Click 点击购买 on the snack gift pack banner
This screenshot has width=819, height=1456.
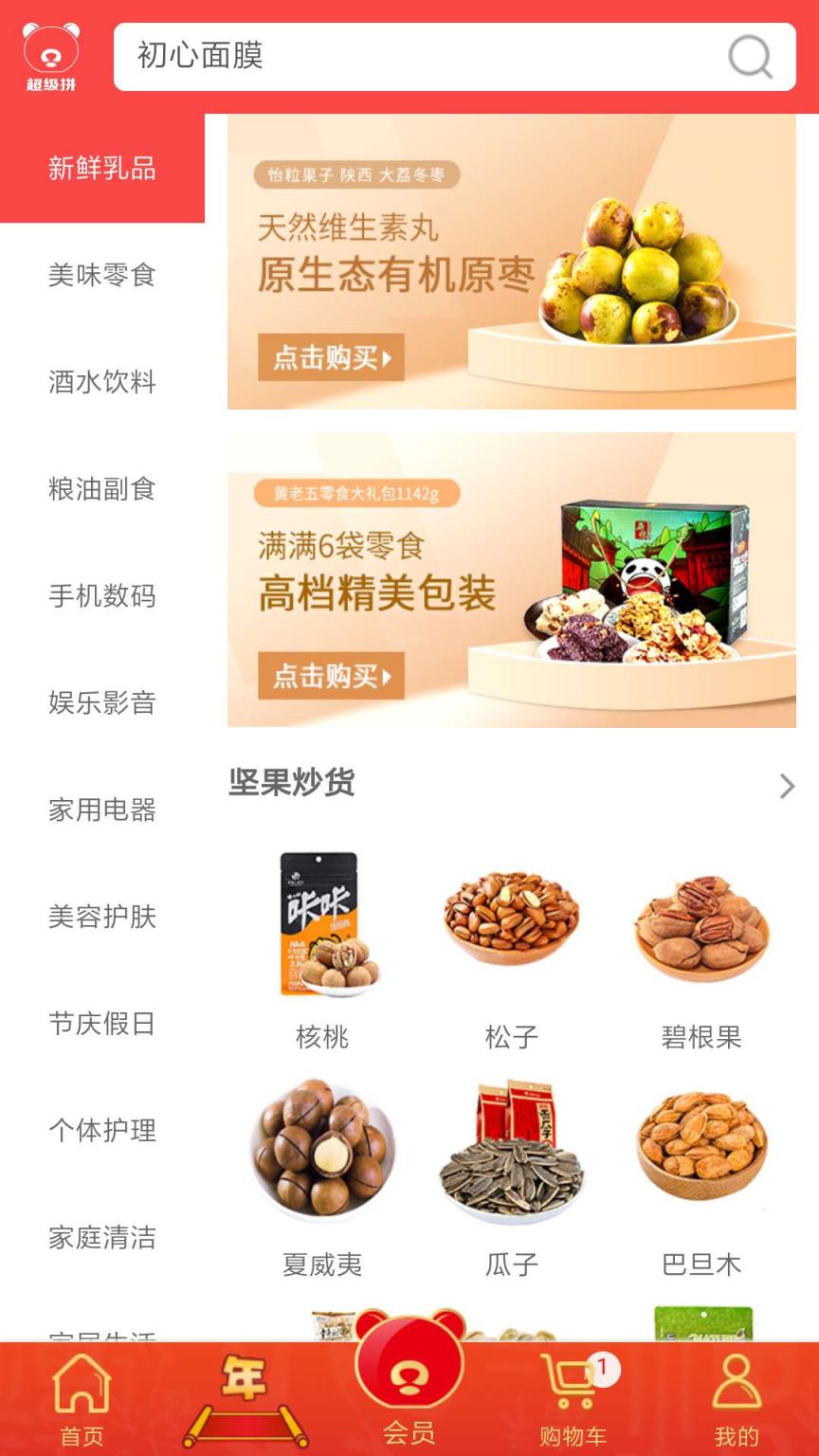(330, 677)
